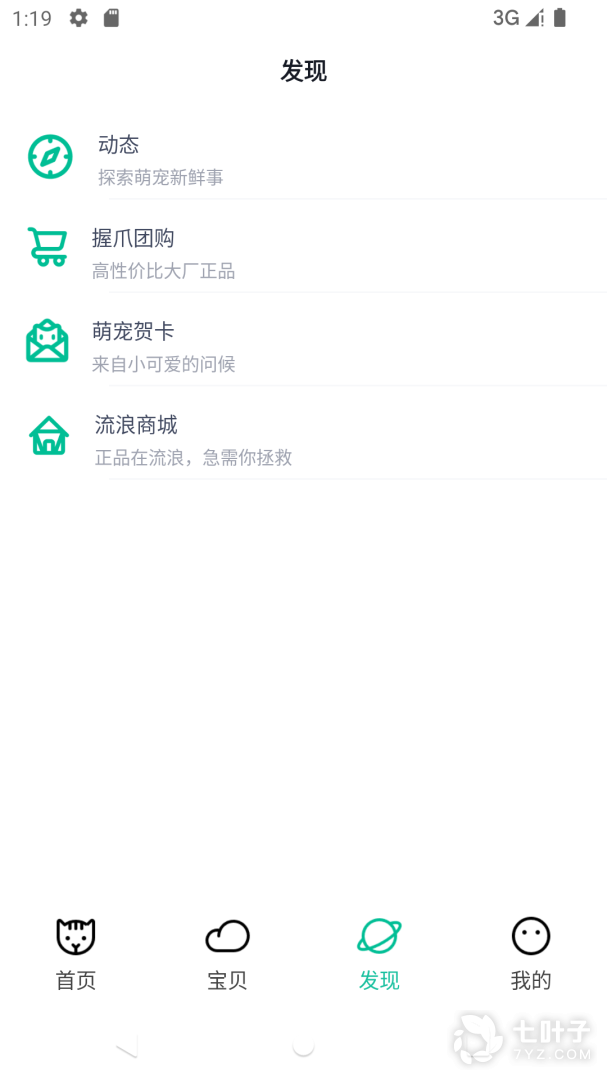Open the 动态 feed row
The image size is (607, 1080).
pos(303,159)
